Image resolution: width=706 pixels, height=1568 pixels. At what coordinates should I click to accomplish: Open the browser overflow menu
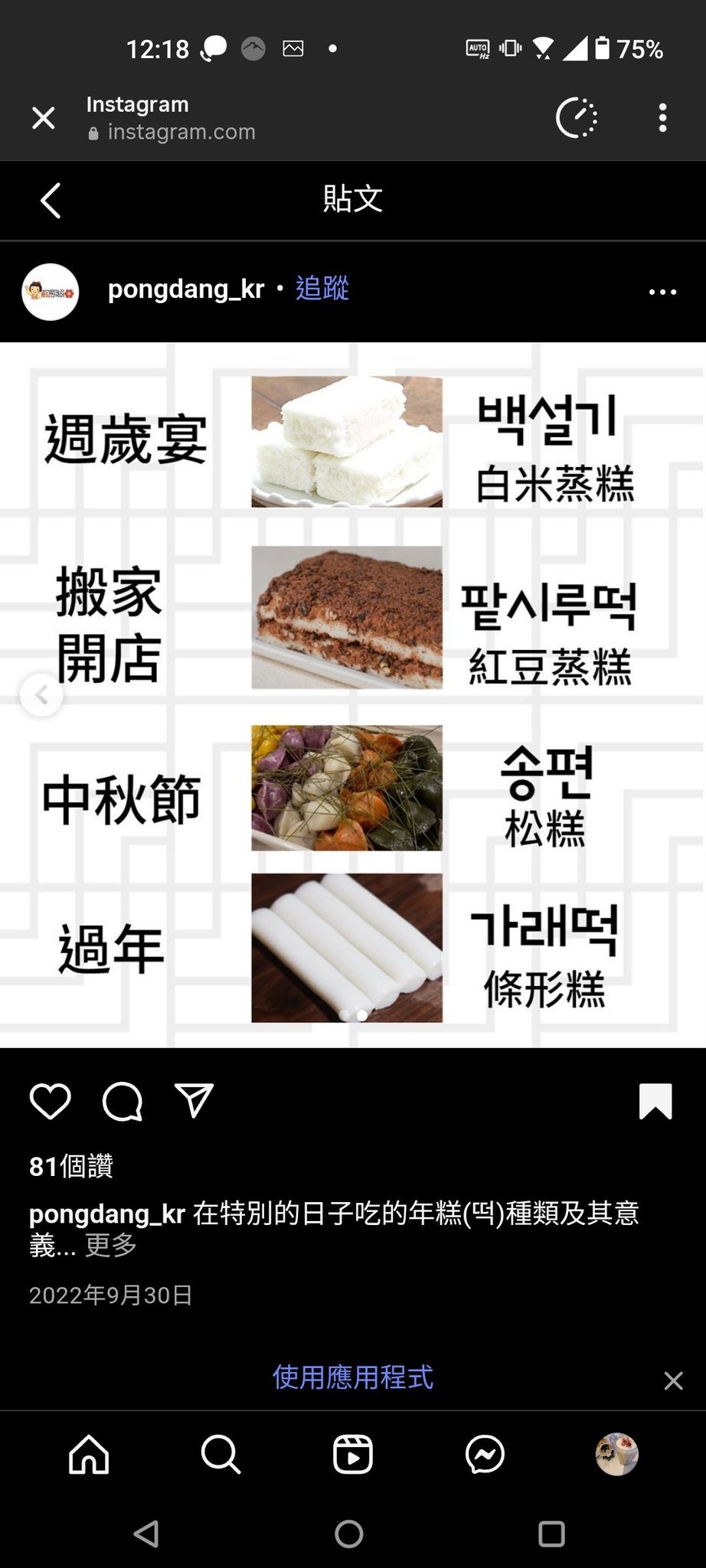point(662,118)
